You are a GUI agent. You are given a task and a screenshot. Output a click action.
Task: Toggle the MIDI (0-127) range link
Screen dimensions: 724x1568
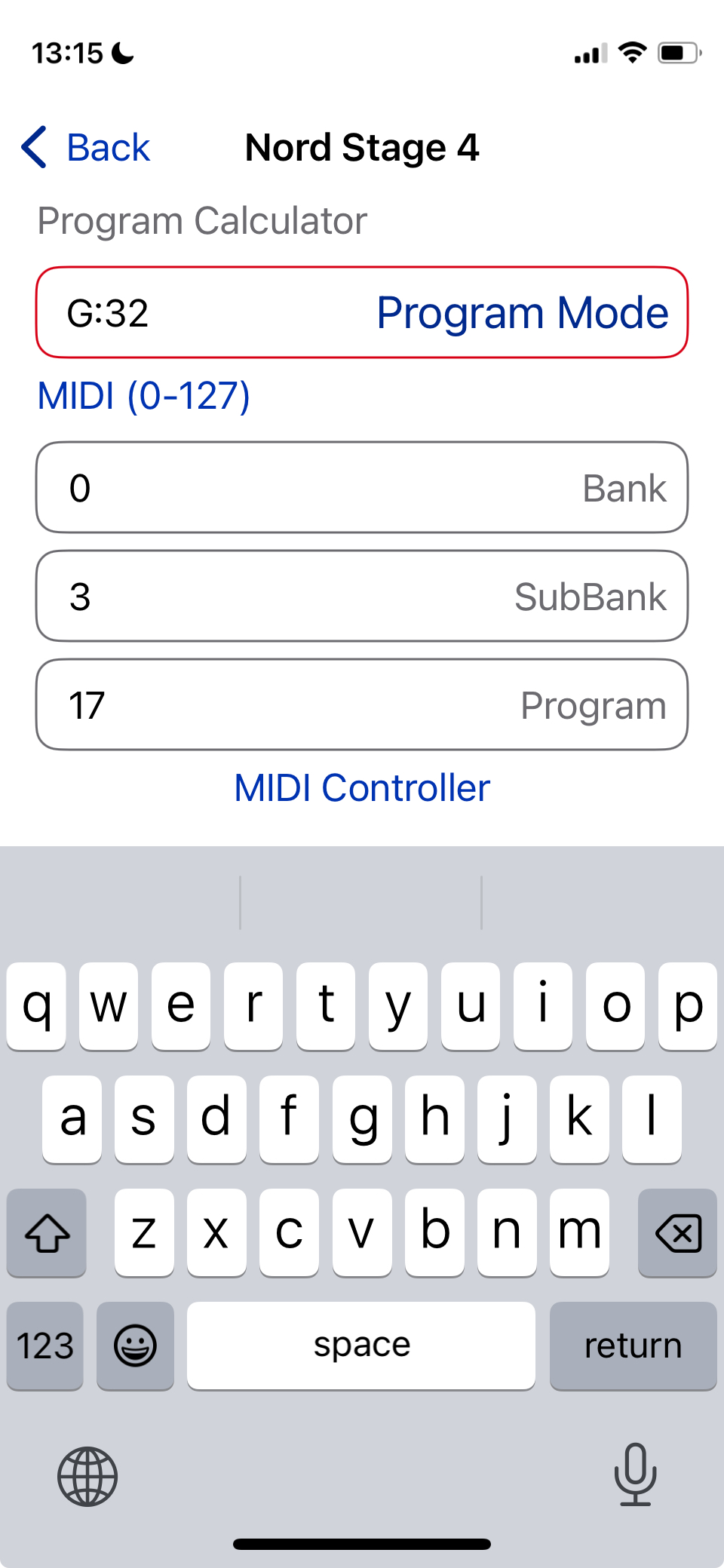143,396
